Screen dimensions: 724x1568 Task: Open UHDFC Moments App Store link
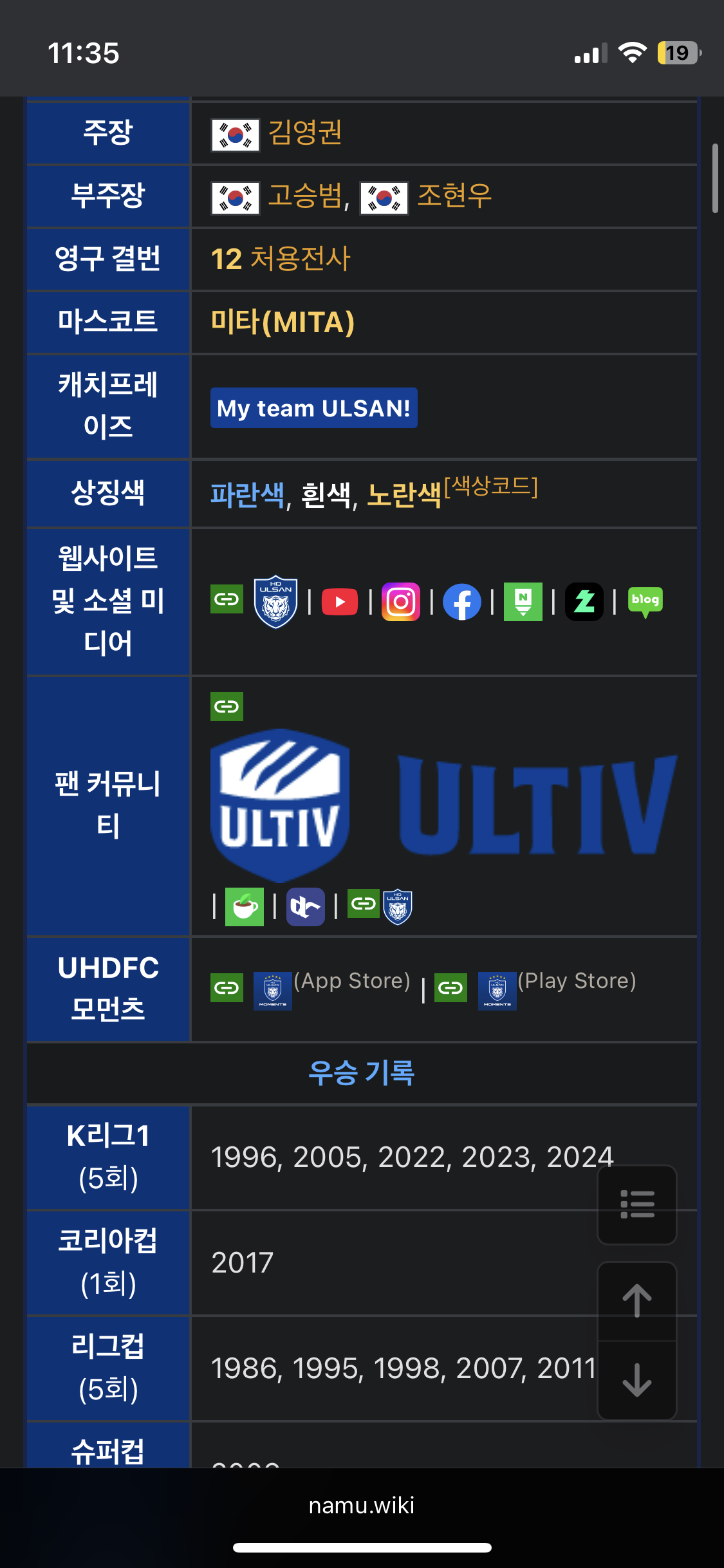[352, 982]
